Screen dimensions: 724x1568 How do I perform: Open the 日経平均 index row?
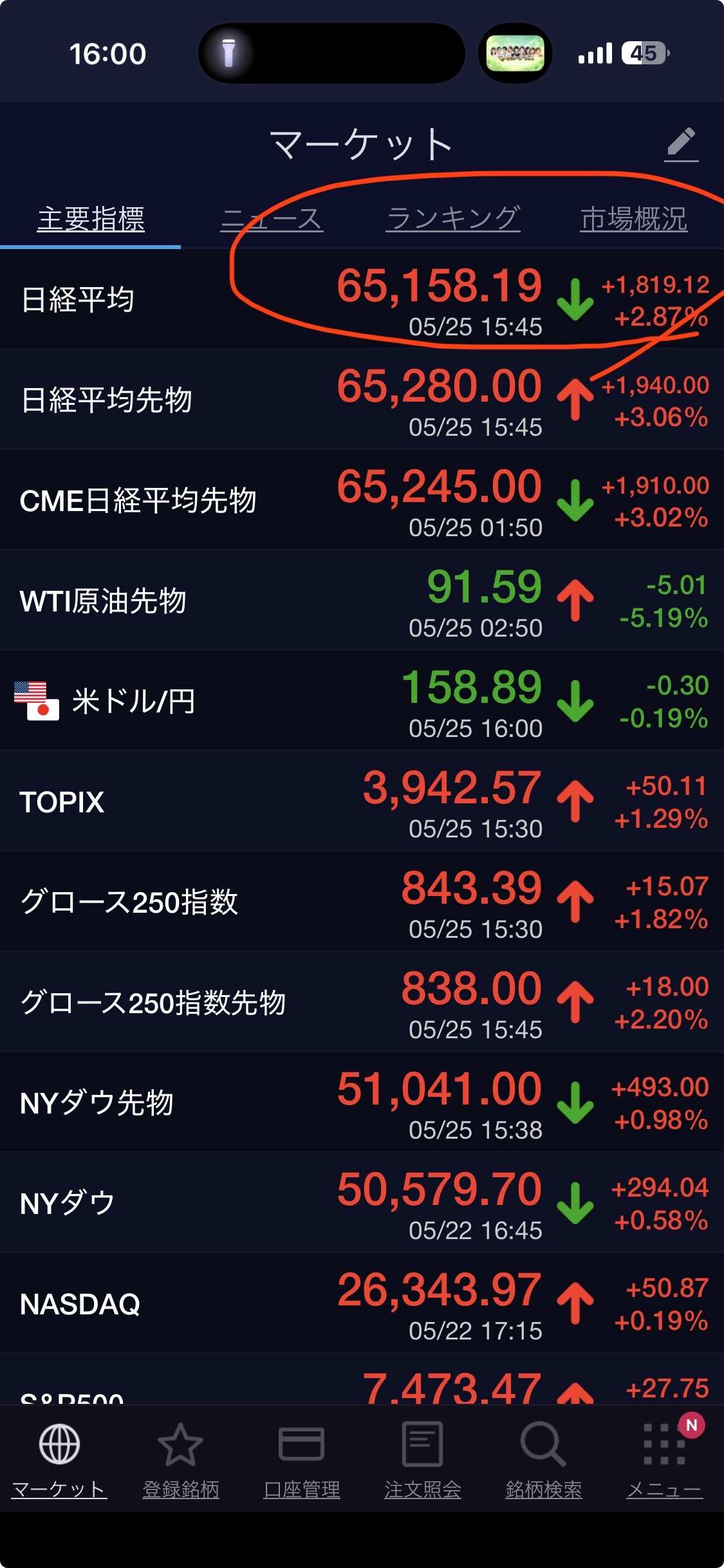coord(362,299)
